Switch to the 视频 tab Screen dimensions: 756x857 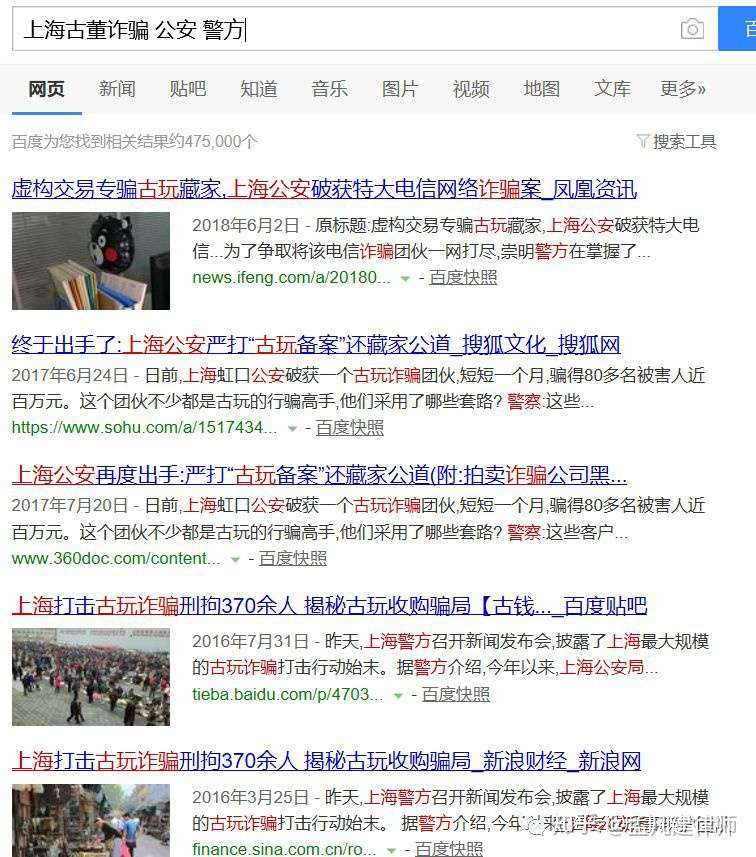click(x=471, y=89)
